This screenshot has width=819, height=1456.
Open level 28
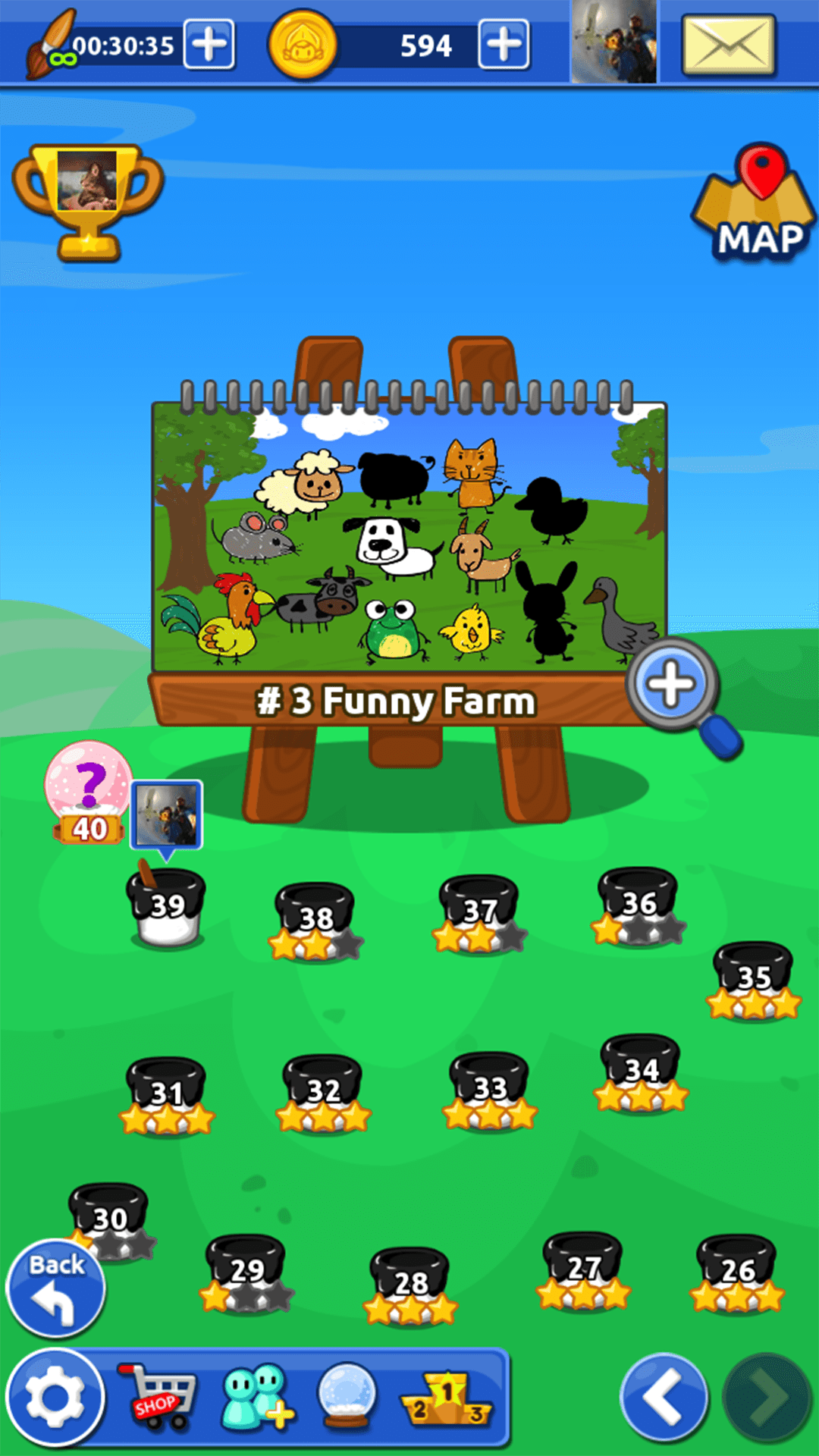(x=410, y=1283)
